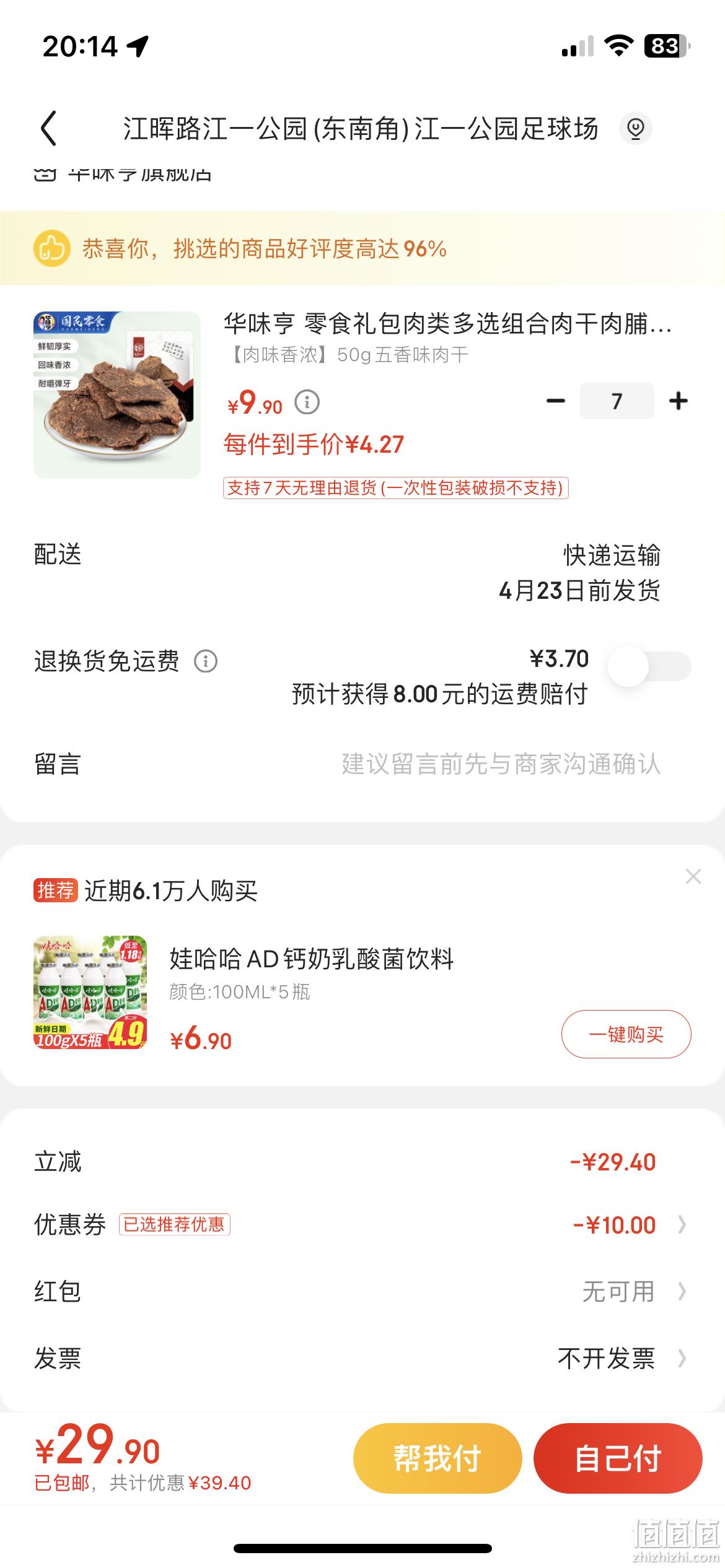Viewport: 725px width, 1568px height.
Task: Tap the 帮我付 button
Action: (x=437, y=1458)
